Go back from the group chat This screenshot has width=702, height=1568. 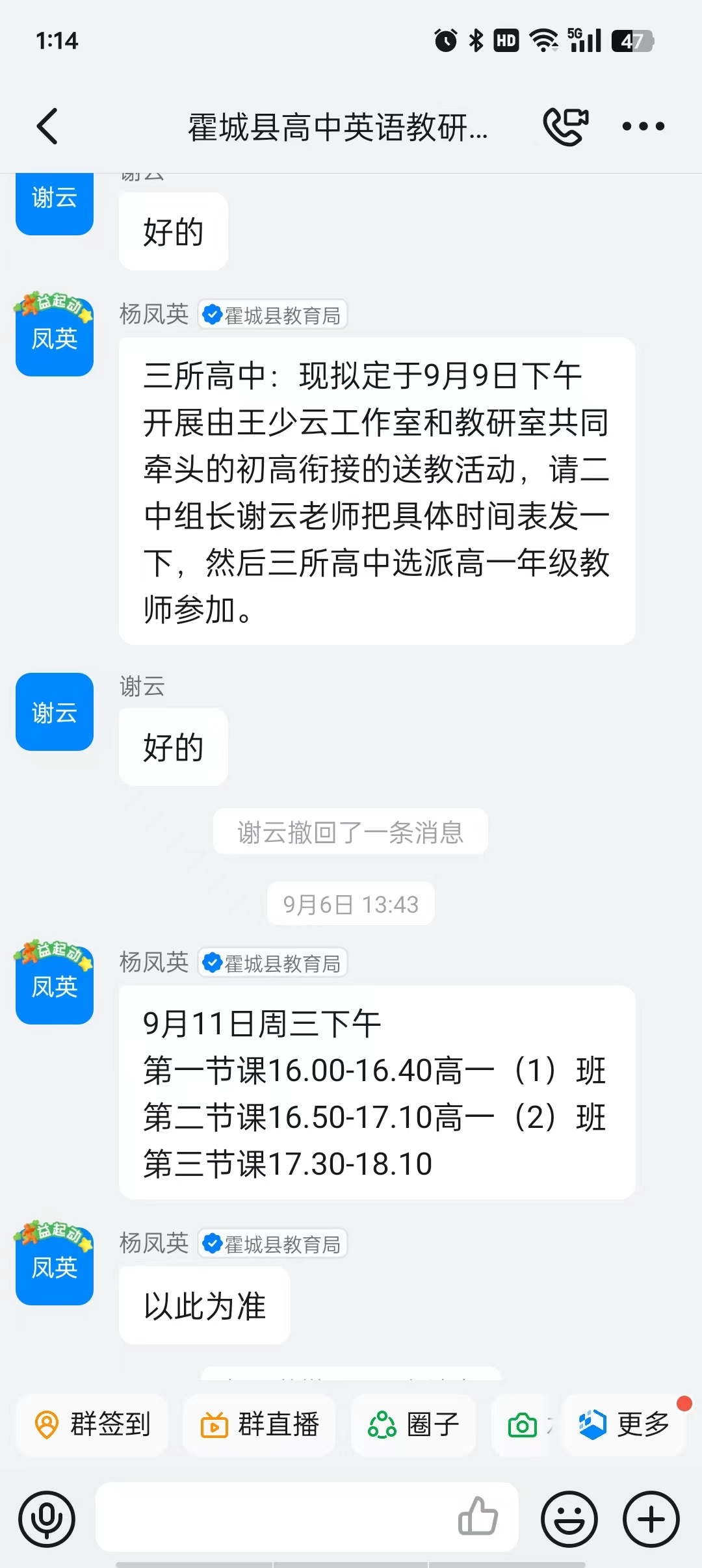47,126
